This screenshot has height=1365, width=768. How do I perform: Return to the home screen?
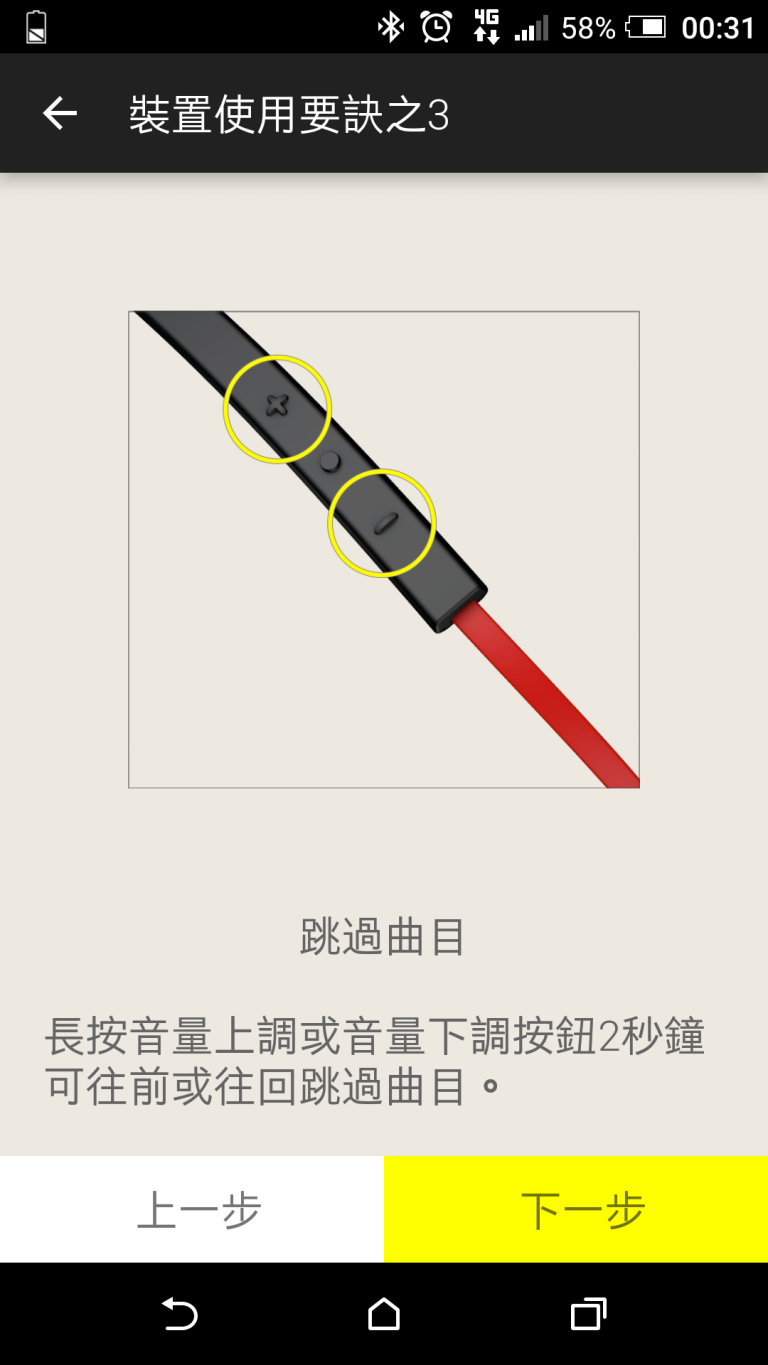coord(384,1314)
